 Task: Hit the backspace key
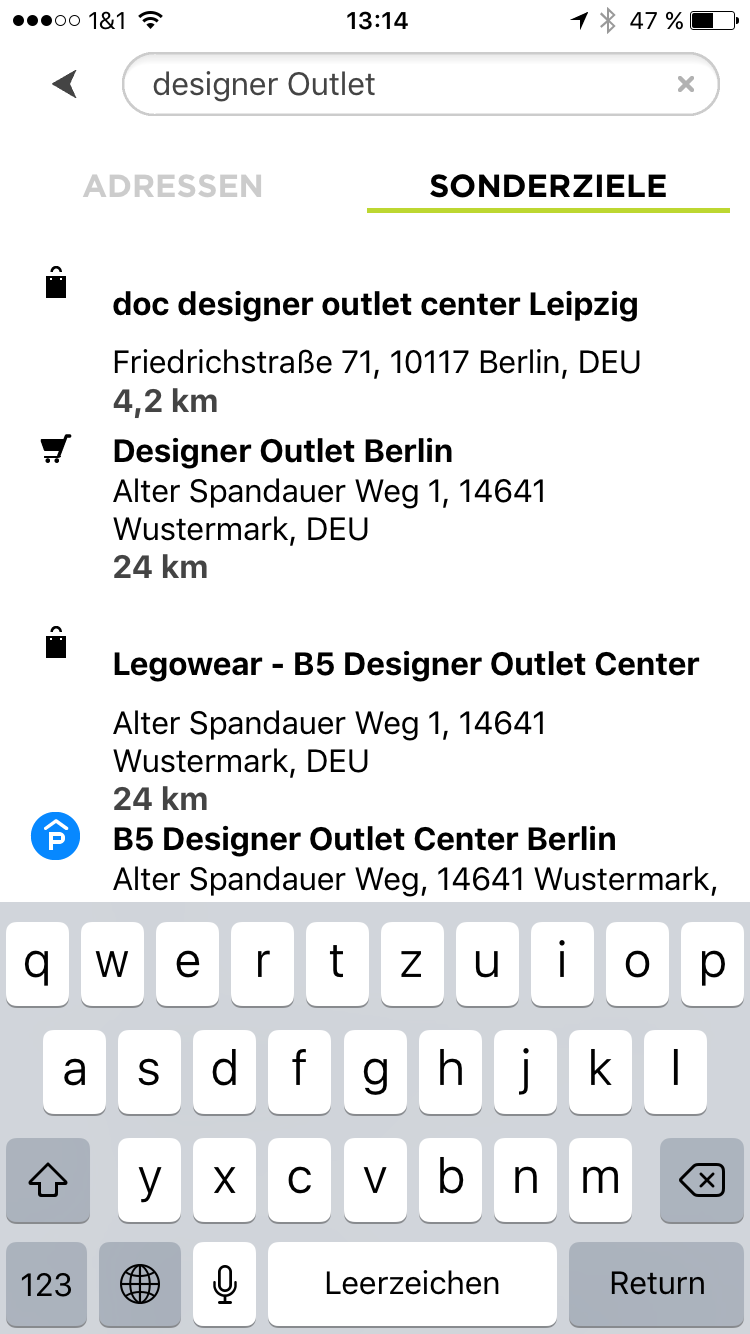click(x=701, y=1181)
